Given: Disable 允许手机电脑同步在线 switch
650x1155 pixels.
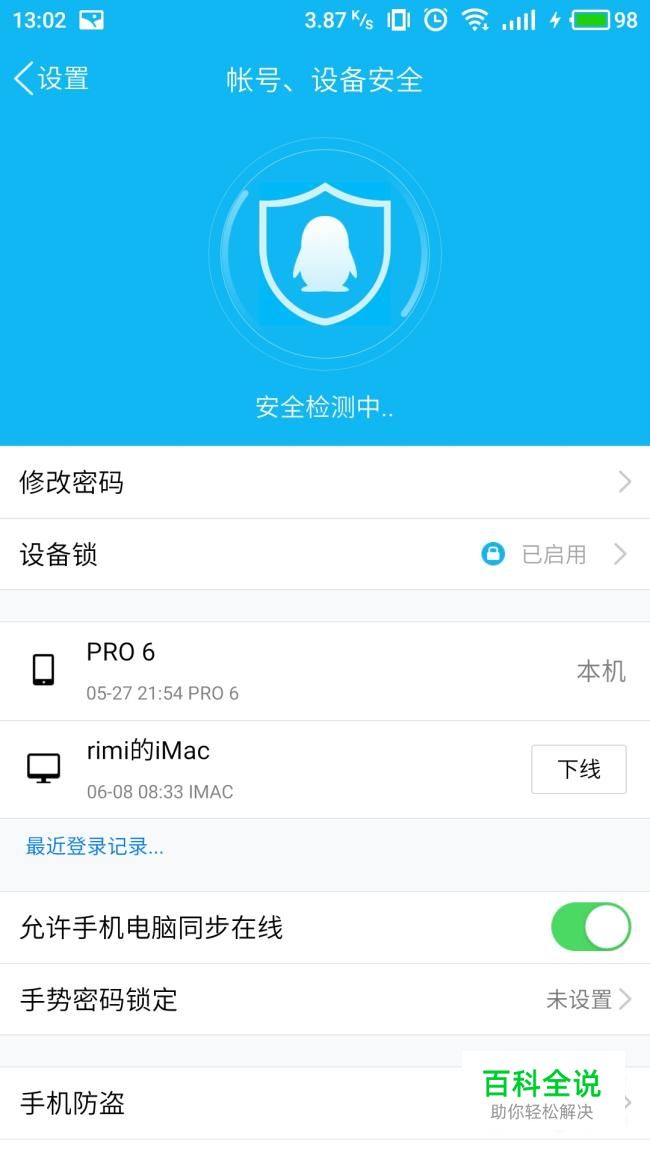Looking at the screenshot, I should tap(590, 927).
